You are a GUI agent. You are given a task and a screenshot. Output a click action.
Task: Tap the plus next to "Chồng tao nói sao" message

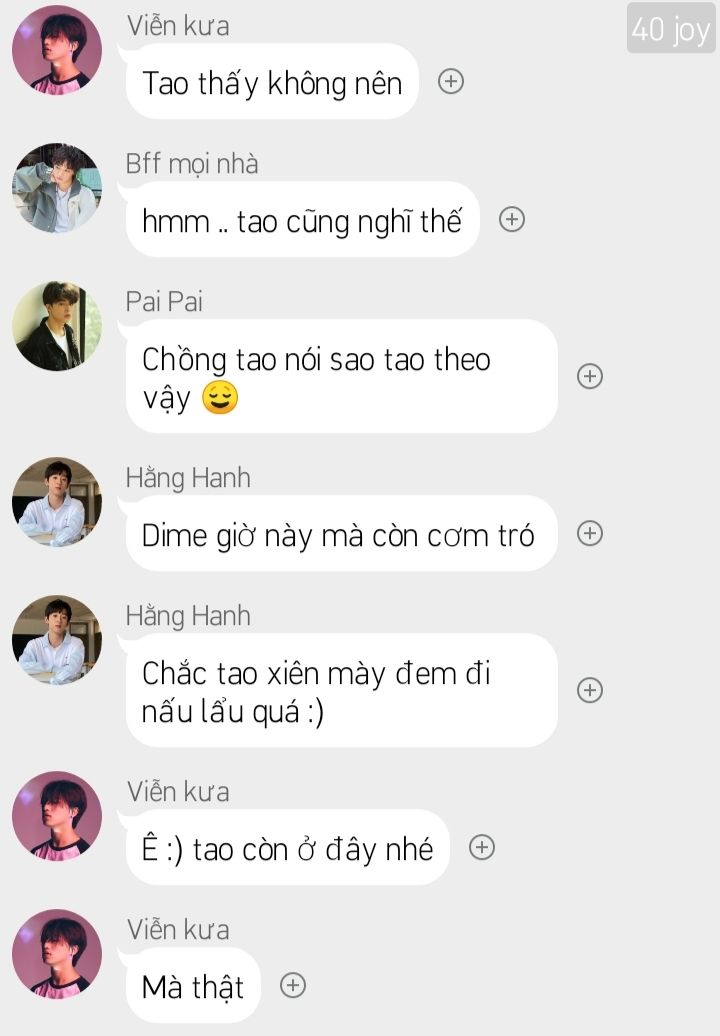[590, 376]
